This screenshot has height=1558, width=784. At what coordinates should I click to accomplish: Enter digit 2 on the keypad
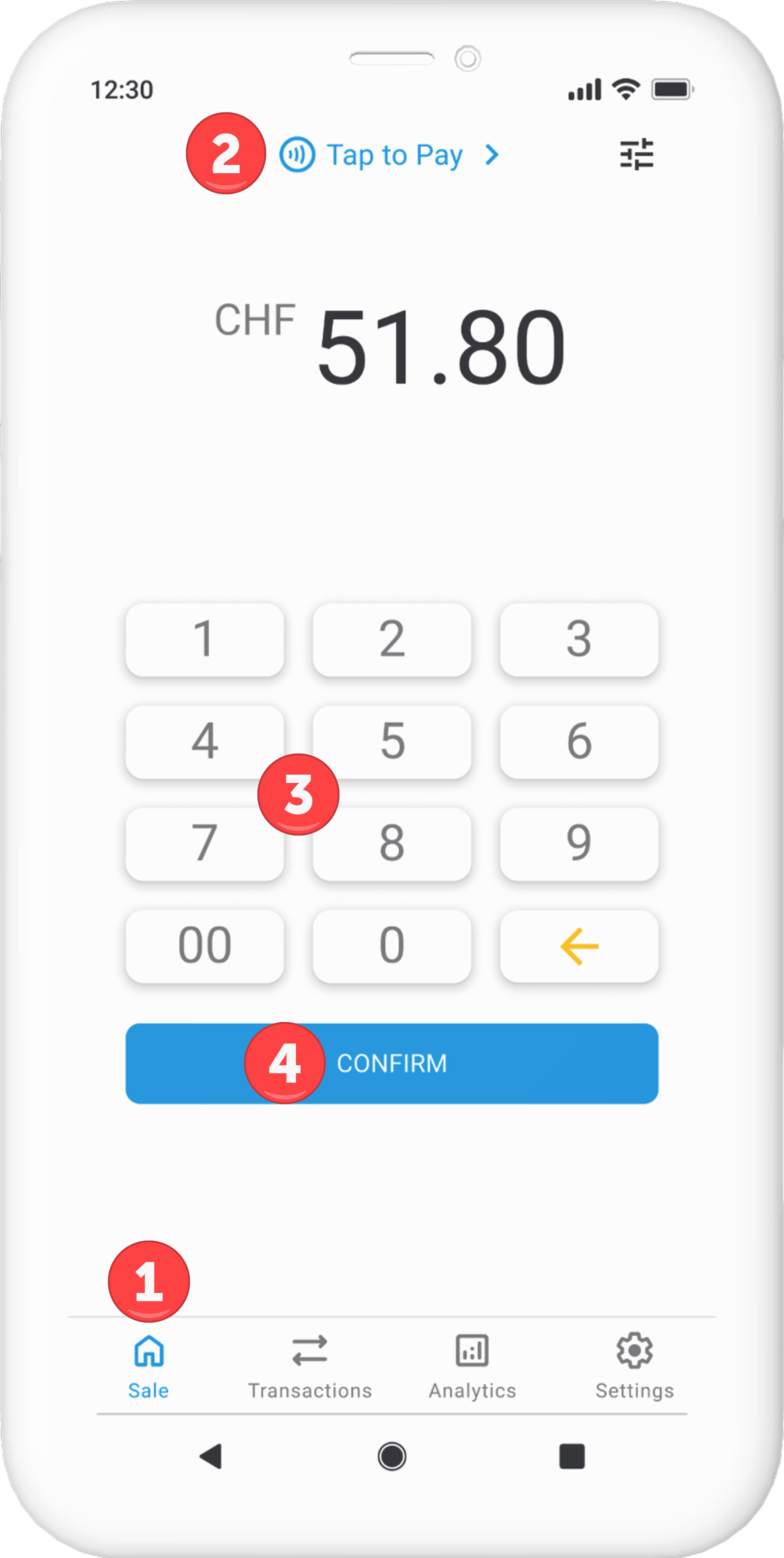coord(392,639)
